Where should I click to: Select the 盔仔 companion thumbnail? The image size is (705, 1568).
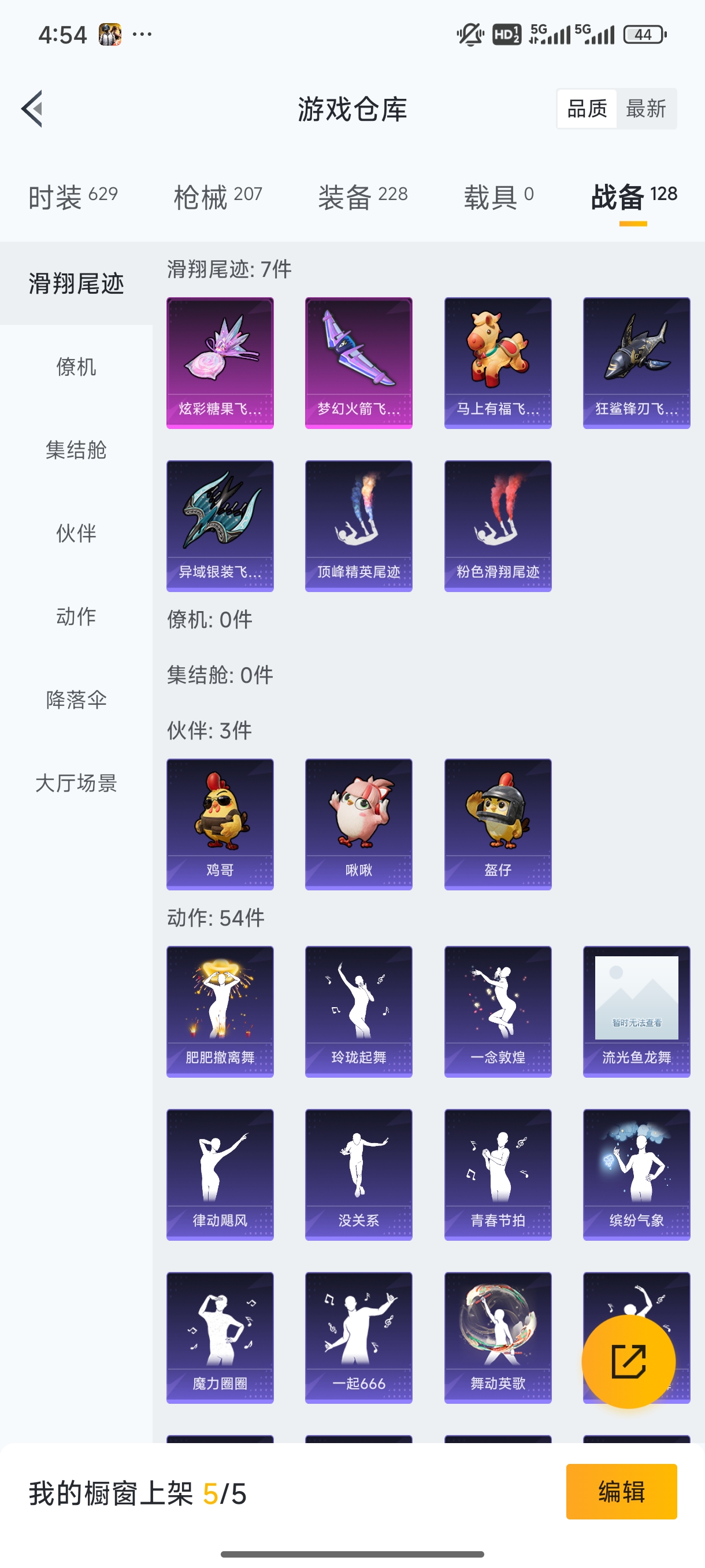[498, 824]
